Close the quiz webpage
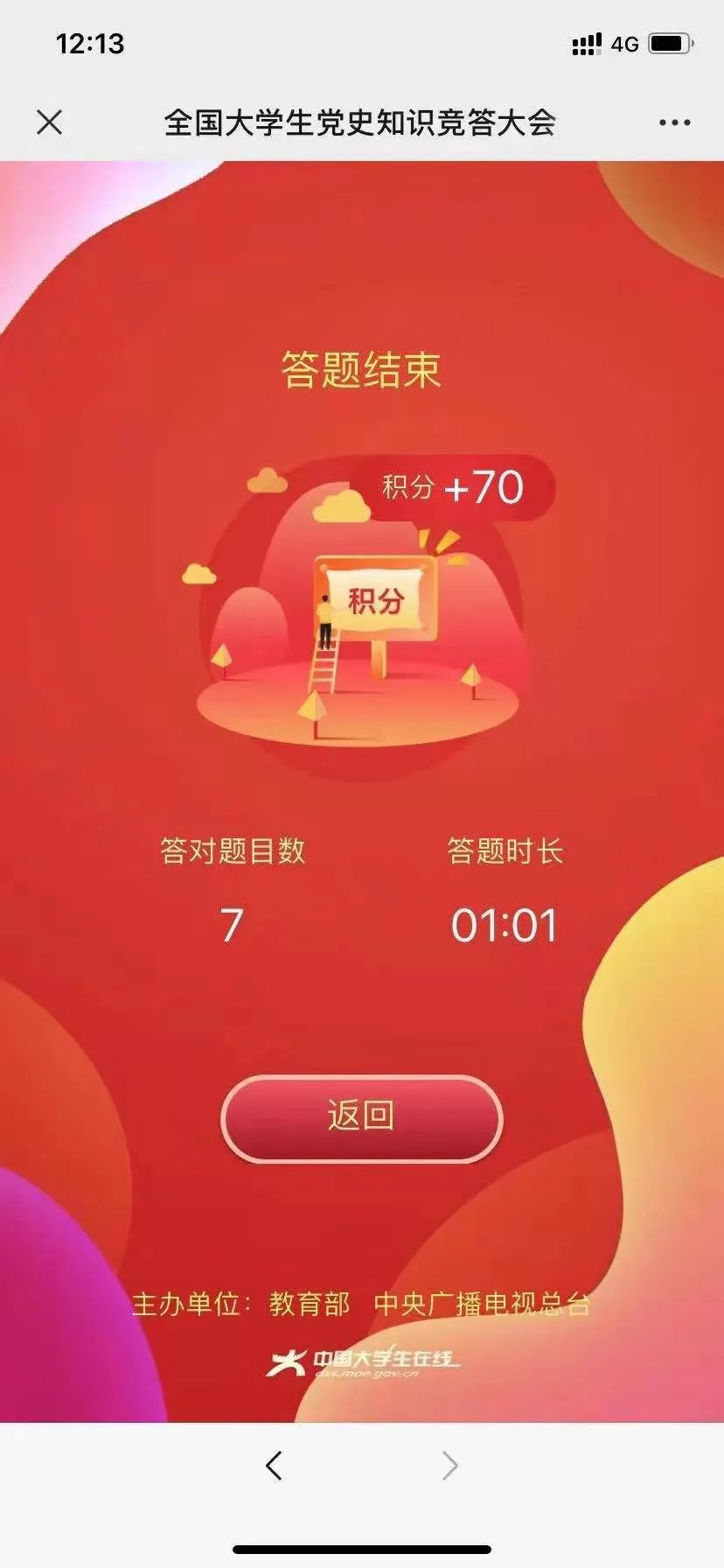This screenshot has width=724, height=1568. (x=50, y=122)
